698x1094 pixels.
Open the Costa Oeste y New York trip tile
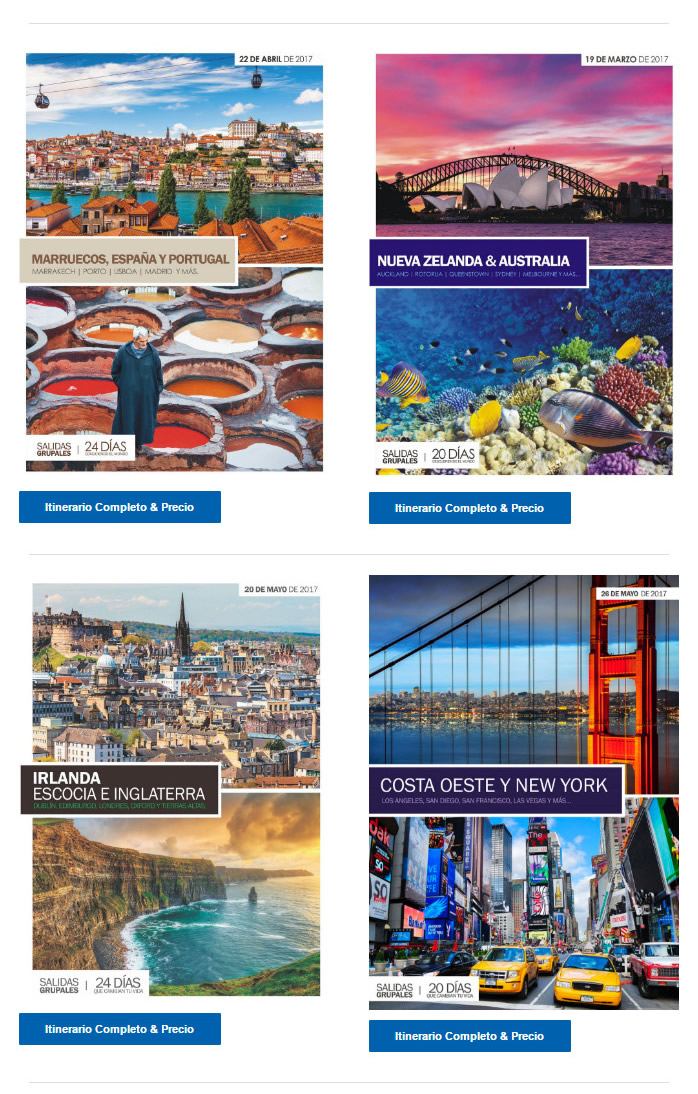coord(523,792)
